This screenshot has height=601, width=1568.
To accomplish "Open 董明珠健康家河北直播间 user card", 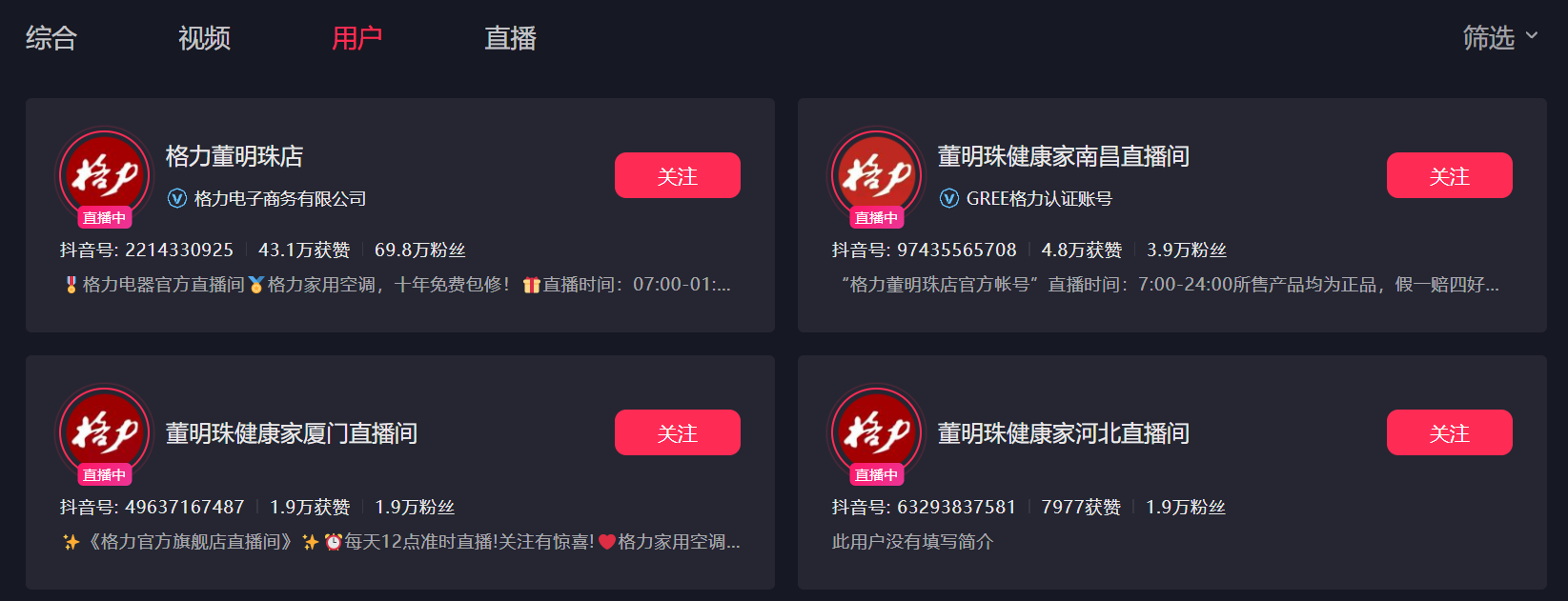I will point(1063,433).
